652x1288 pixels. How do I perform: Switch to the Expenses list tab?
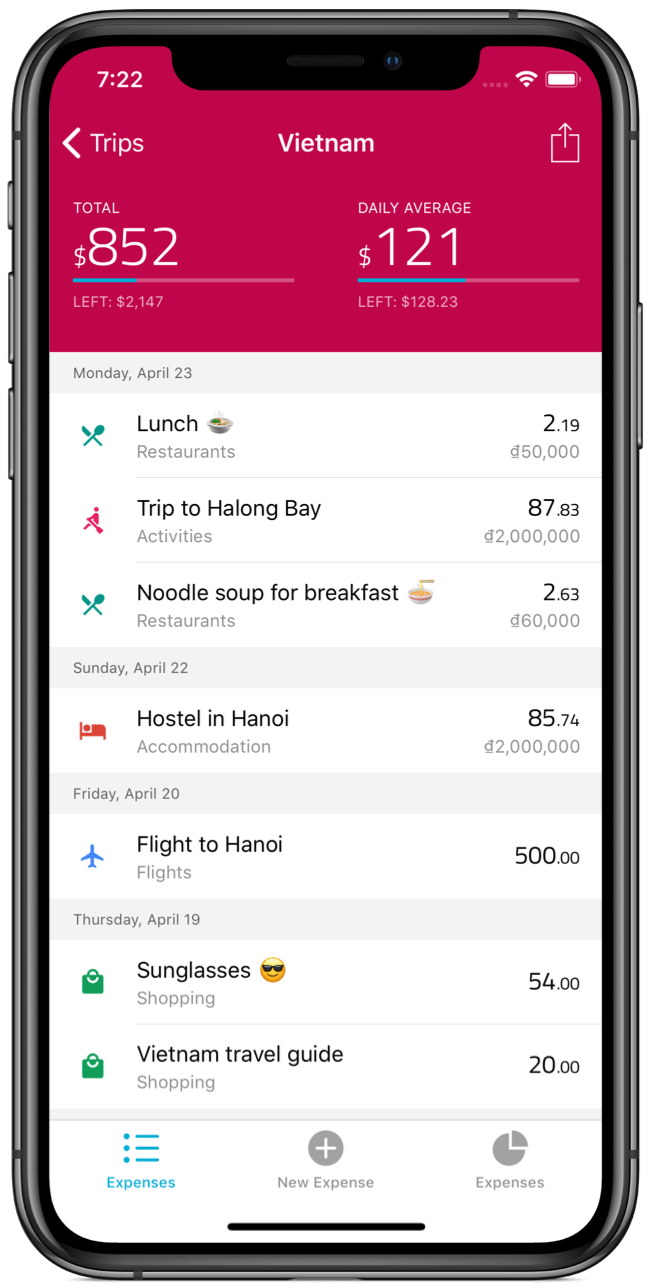[141, 1160]
